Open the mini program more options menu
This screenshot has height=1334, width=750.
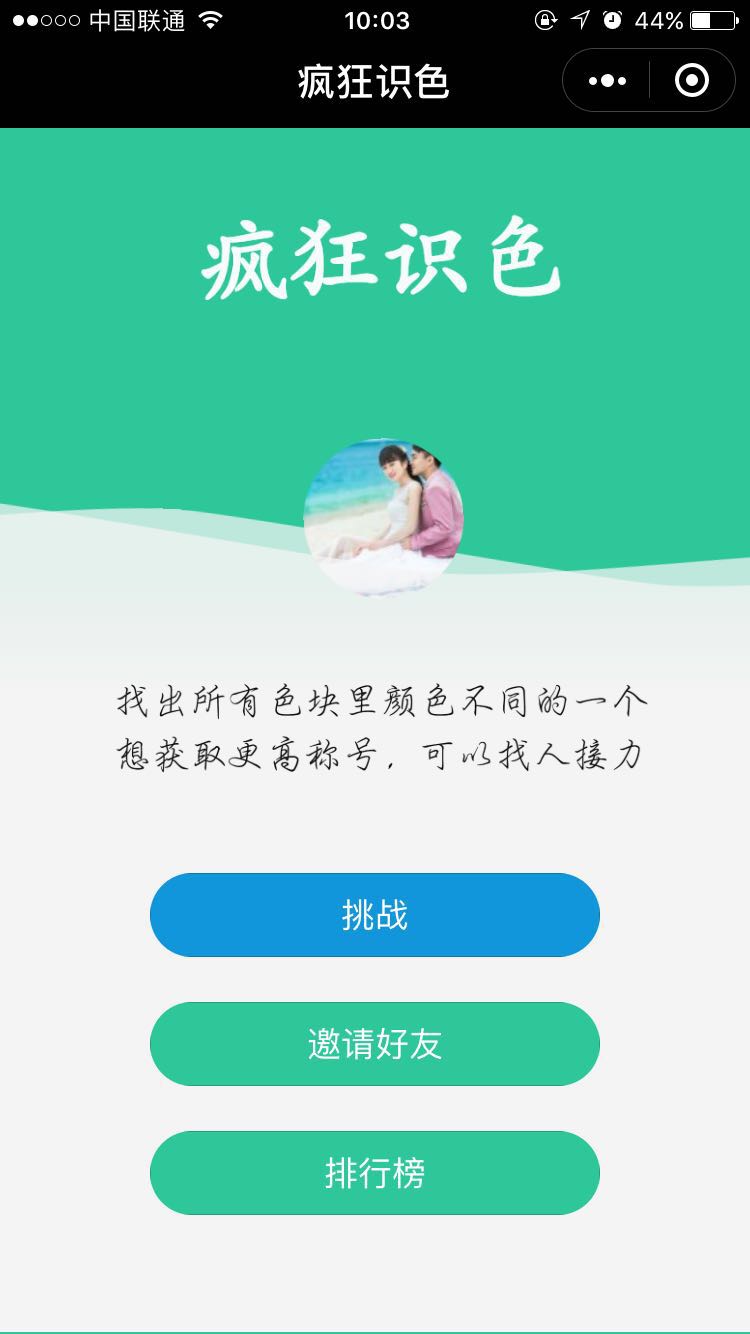coord(607,80)
